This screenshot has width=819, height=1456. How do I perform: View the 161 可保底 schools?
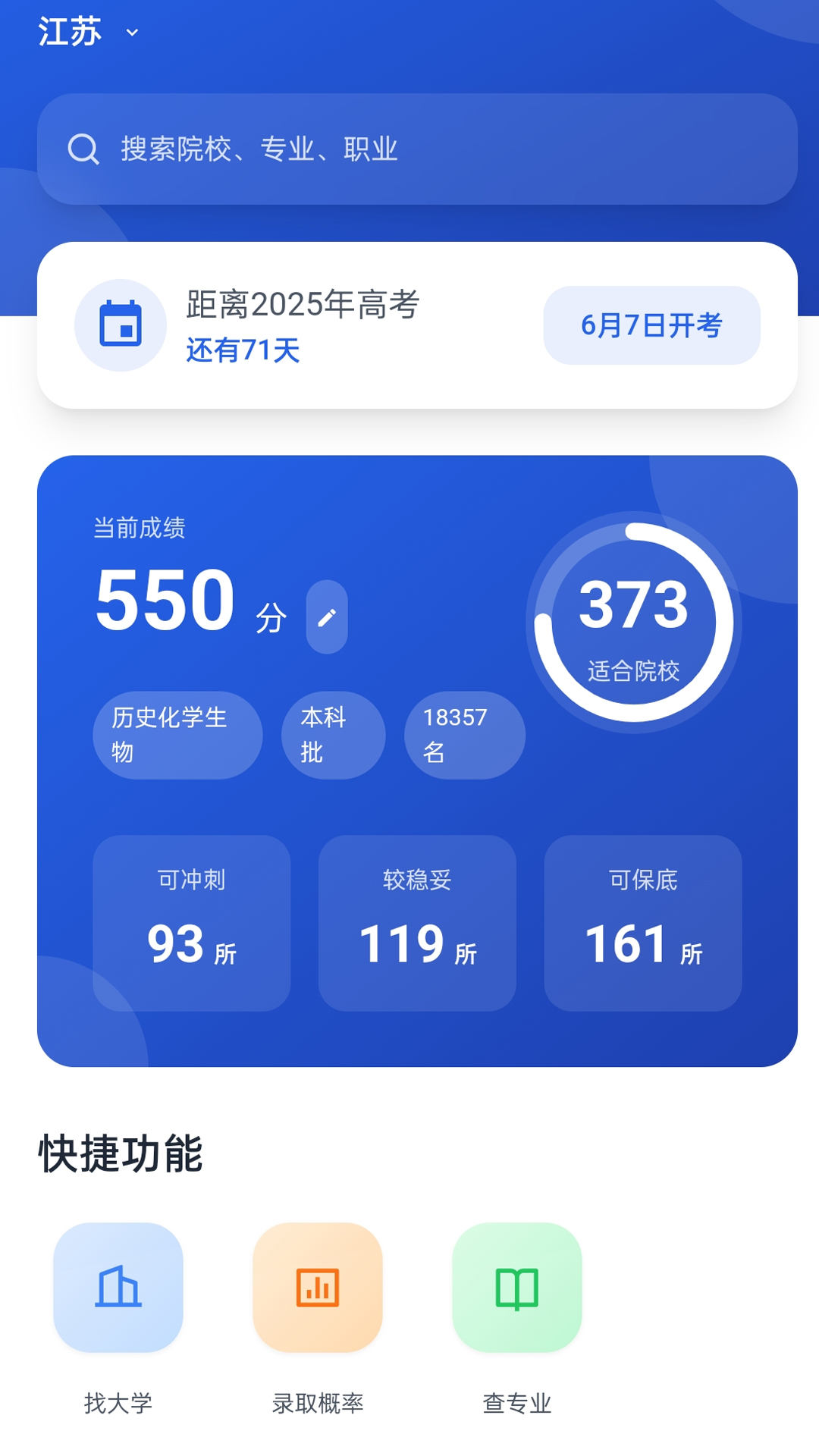643,923
